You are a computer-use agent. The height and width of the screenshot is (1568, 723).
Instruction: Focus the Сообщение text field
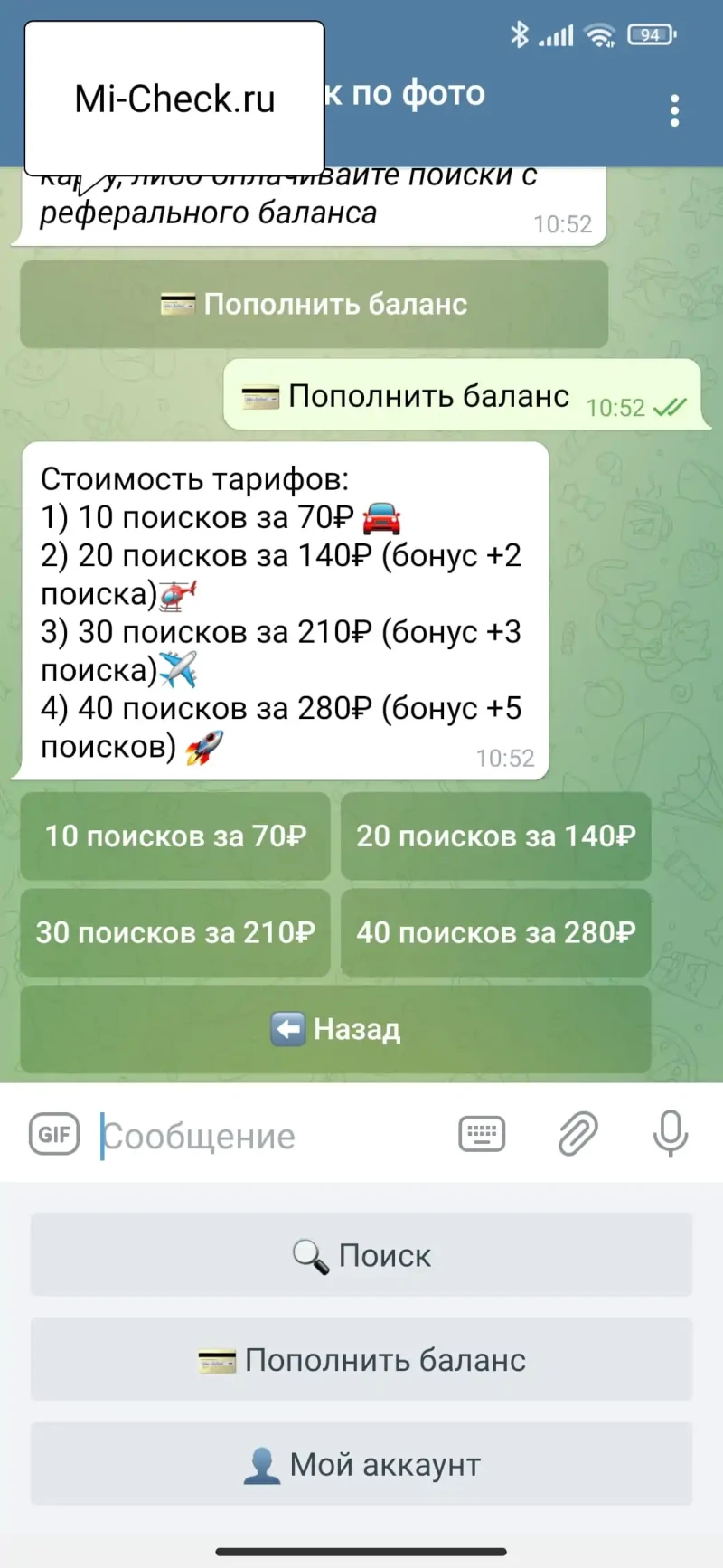coord(271,1136)
